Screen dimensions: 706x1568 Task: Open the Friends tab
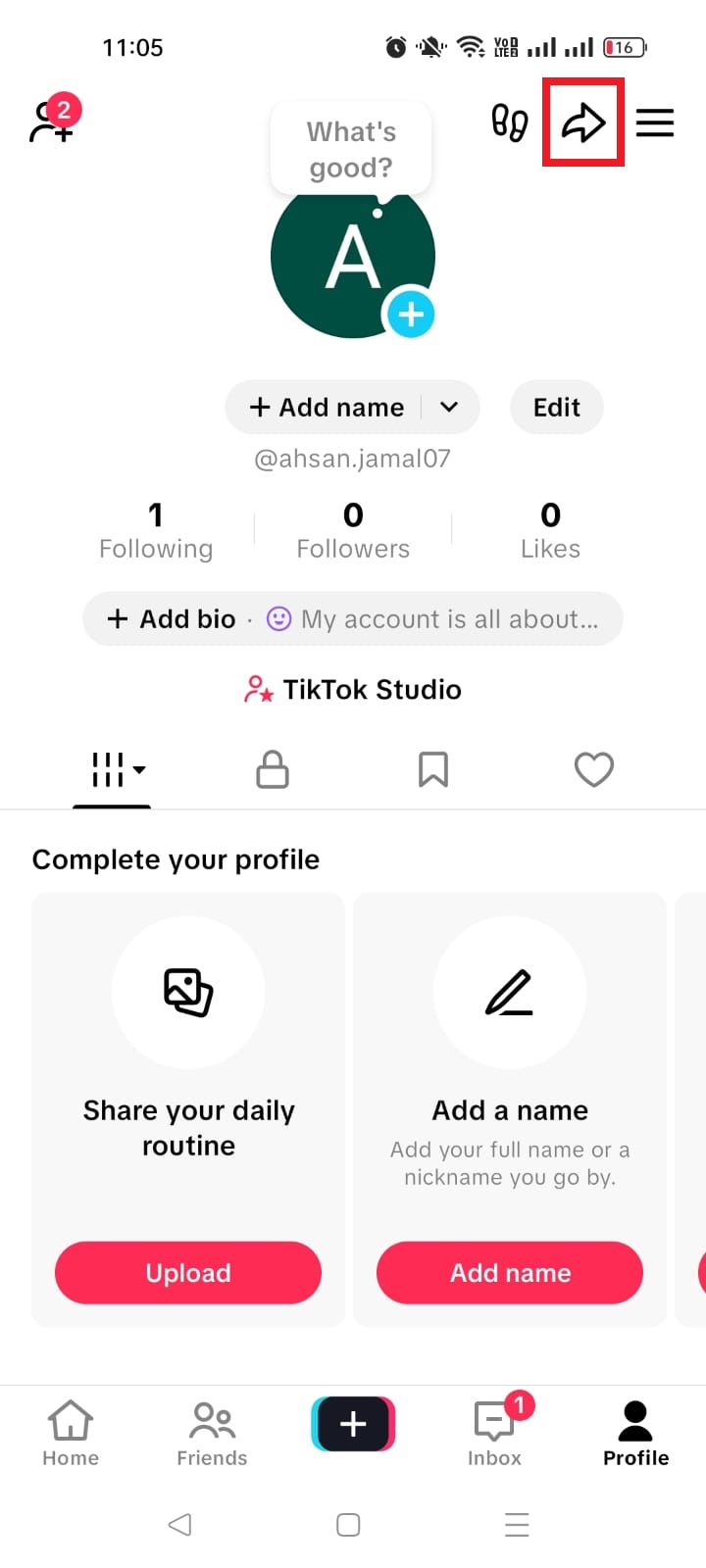[x=211, y=1431]
